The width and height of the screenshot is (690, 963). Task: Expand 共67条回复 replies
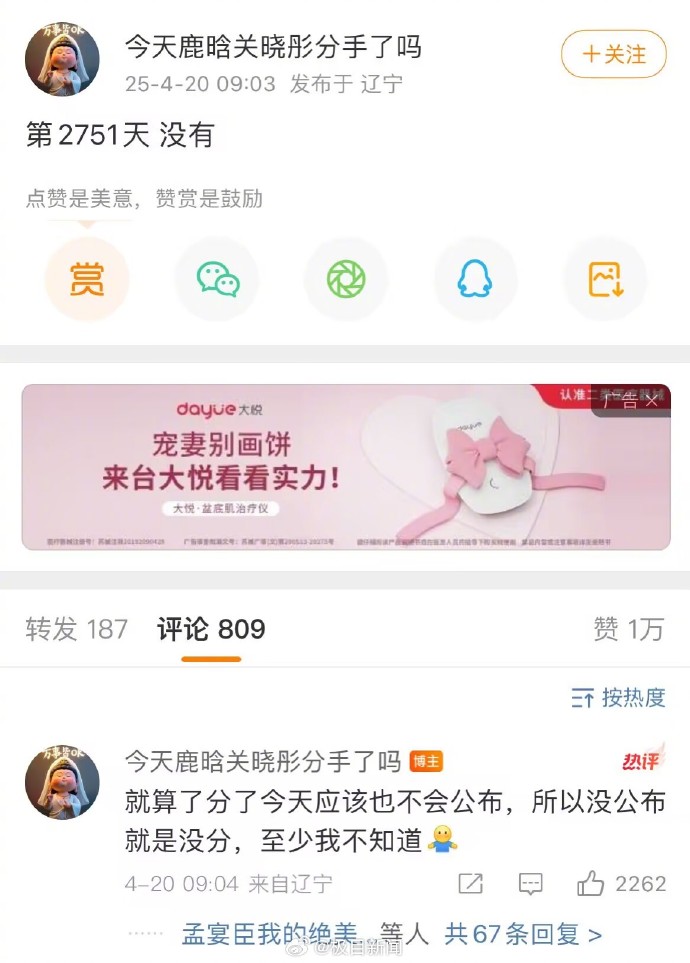coord(523,935)
